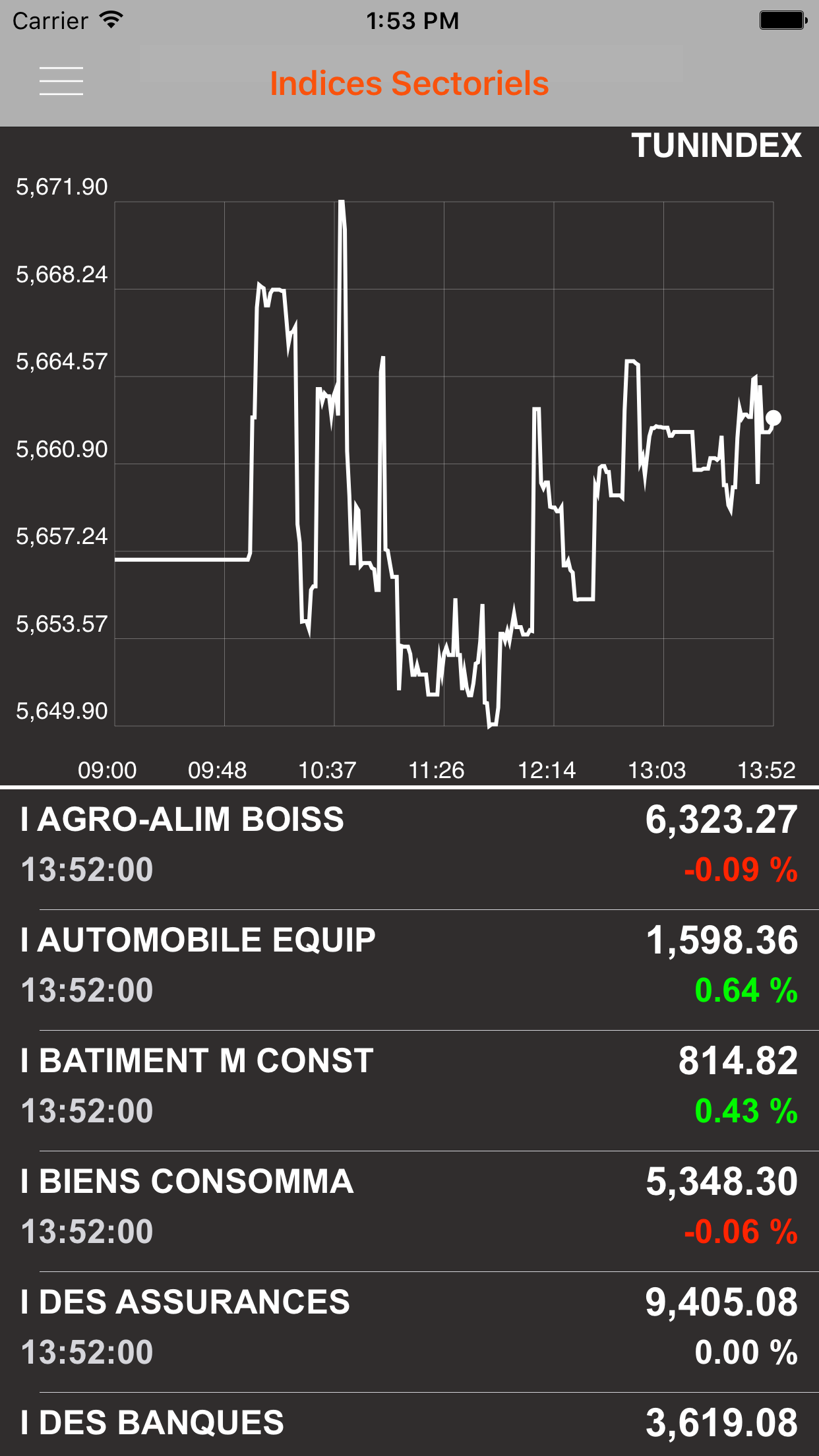Open the I DES BANQUES row
Screen dimensions: 819x1456
pos(409,1424)
